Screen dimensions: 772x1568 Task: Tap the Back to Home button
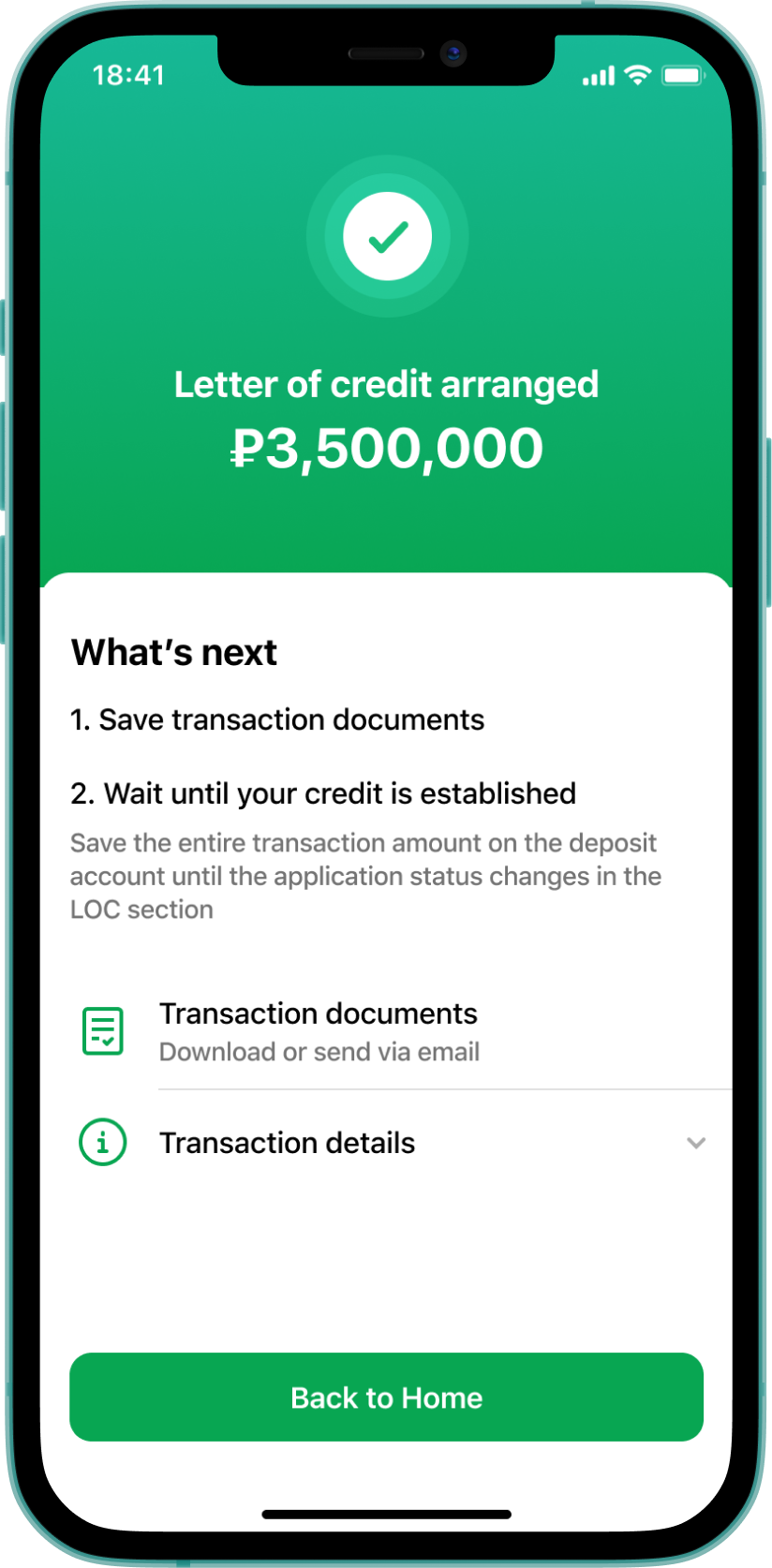tap(386, 1397)
